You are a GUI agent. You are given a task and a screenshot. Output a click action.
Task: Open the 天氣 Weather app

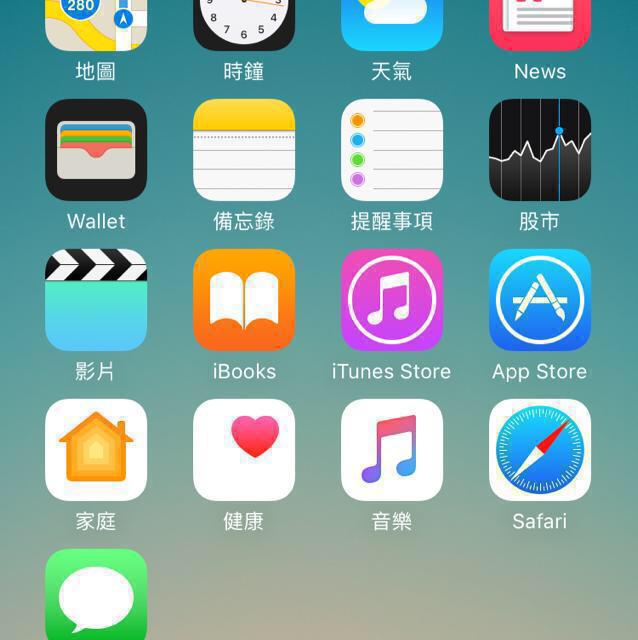[x=392, y=22]
